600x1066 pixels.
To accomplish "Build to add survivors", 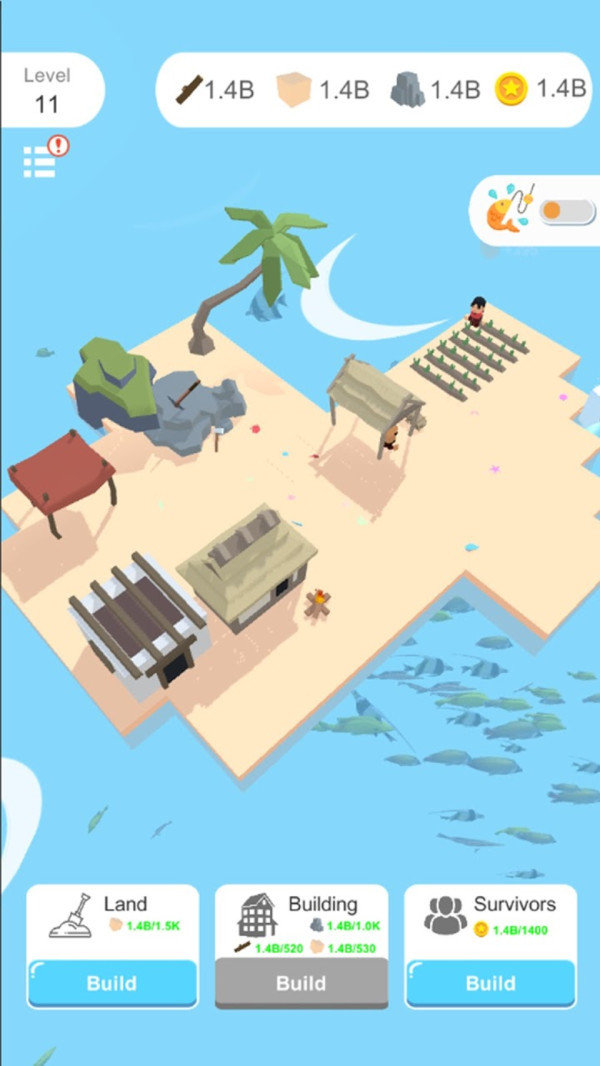I will [490, 982].
